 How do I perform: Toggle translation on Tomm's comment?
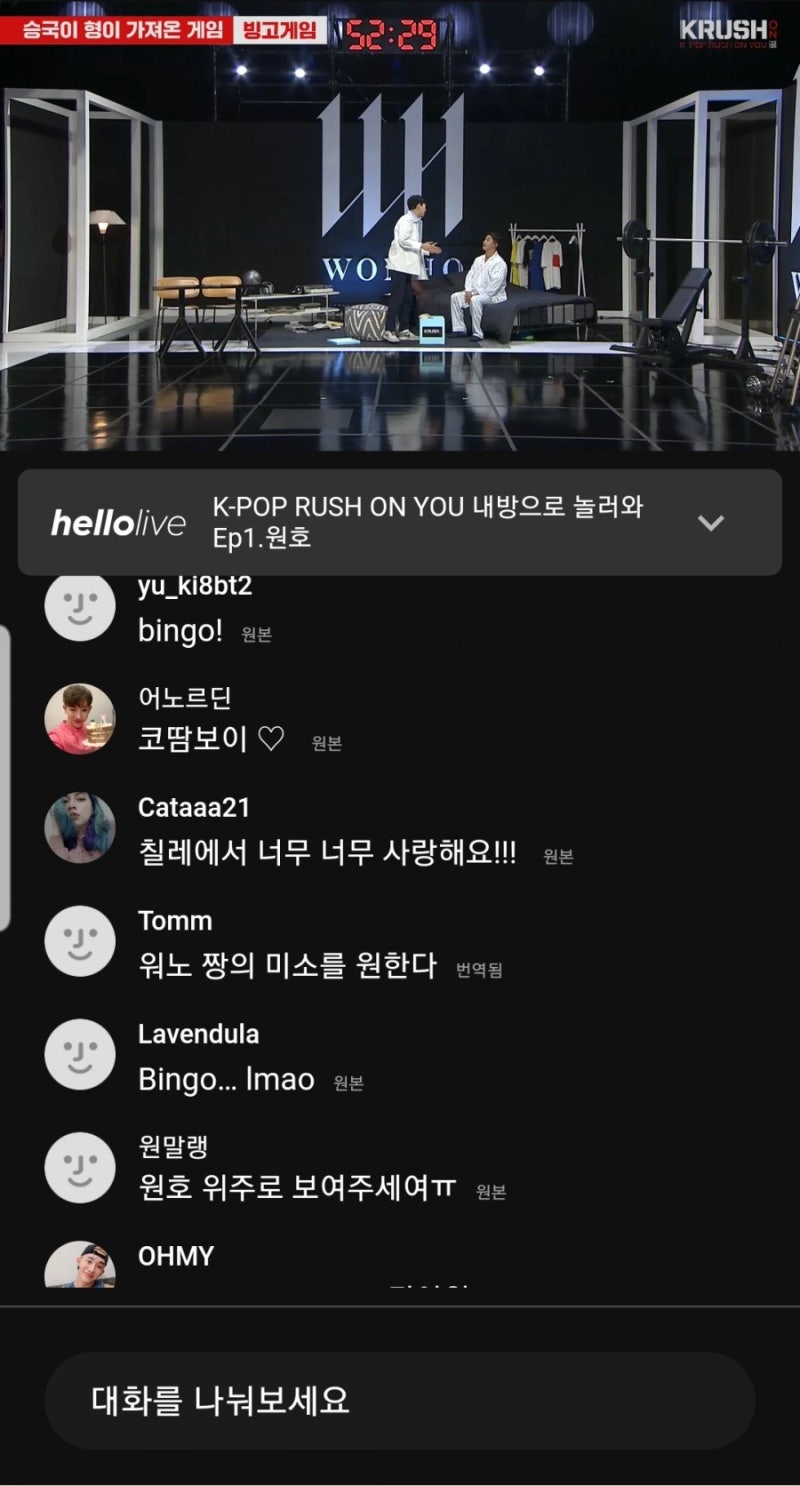tap(479, 969)
